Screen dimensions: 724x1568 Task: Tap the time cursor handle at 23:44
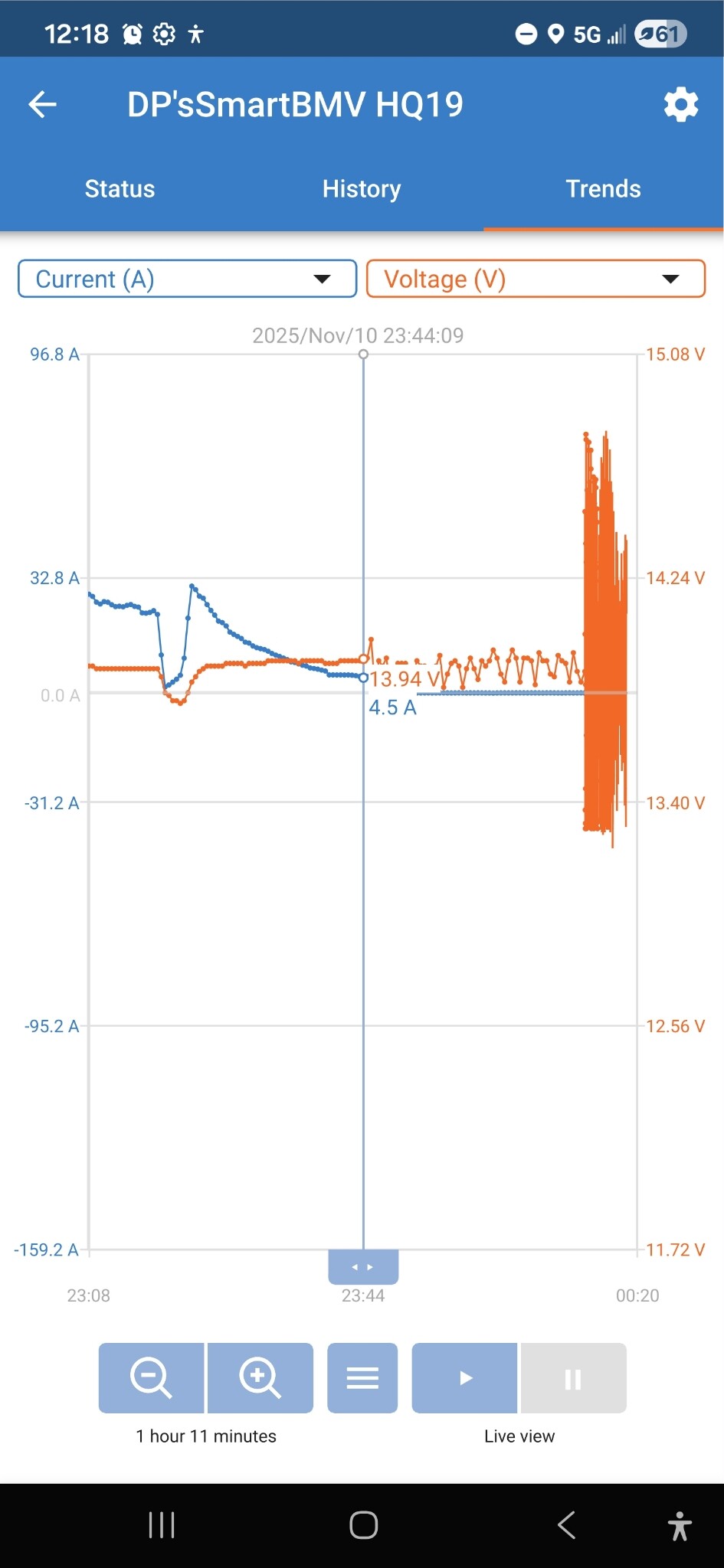coord(363,1267)
